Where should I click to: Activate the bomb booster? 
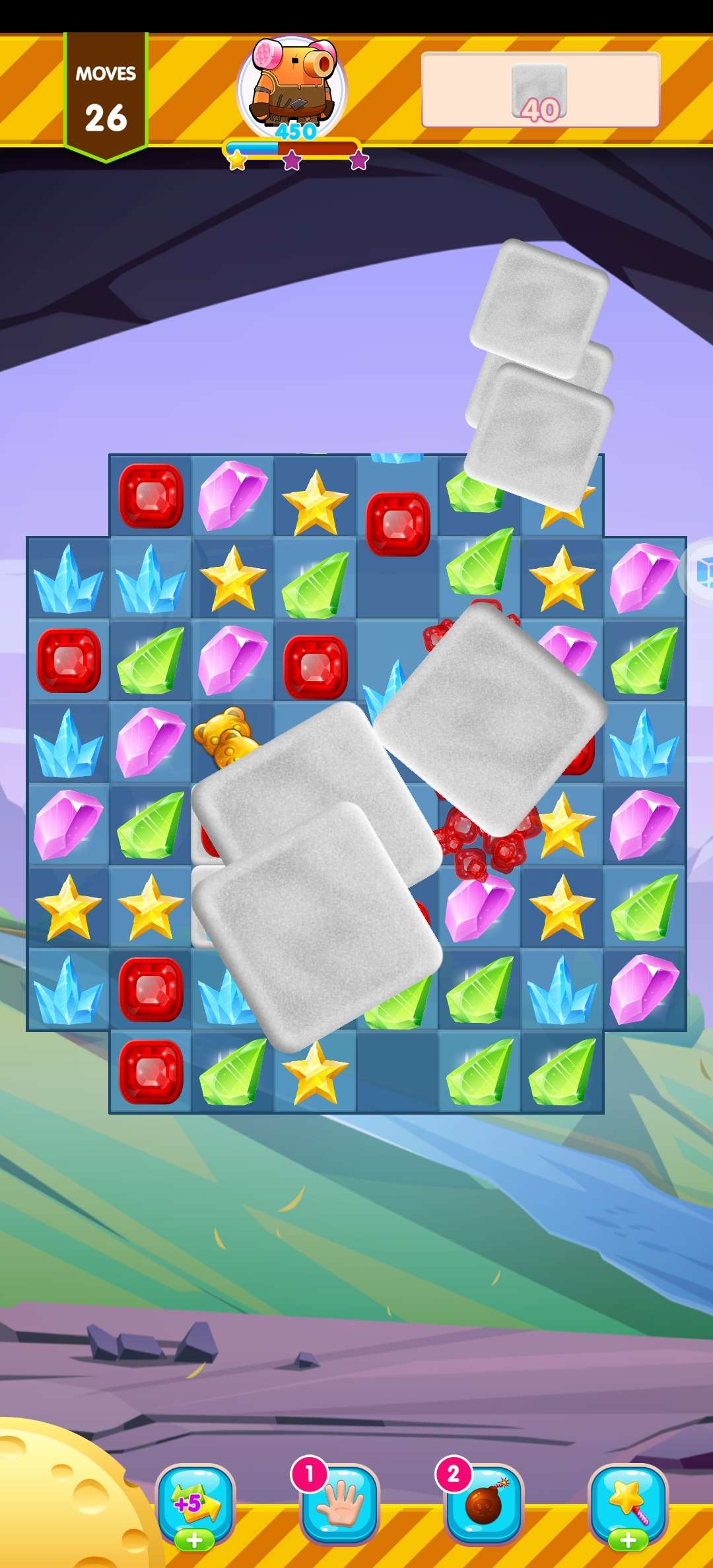coord(484,1502)
